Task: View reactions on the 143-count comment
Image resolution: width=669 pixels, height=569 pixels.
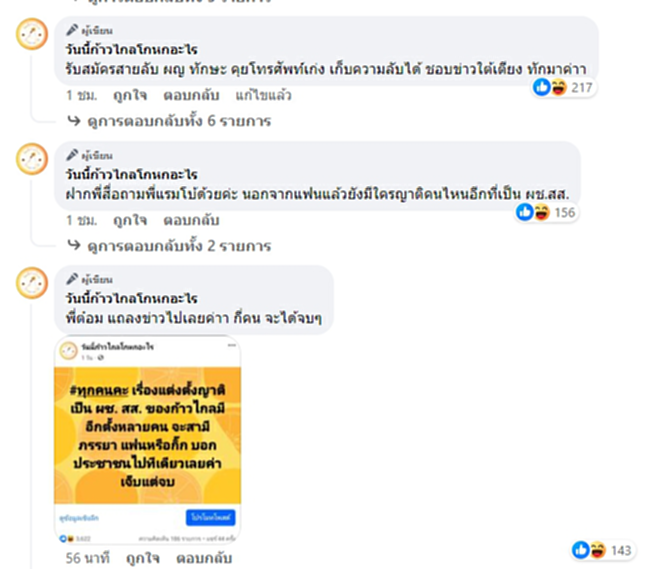Action: click(605, 550)
